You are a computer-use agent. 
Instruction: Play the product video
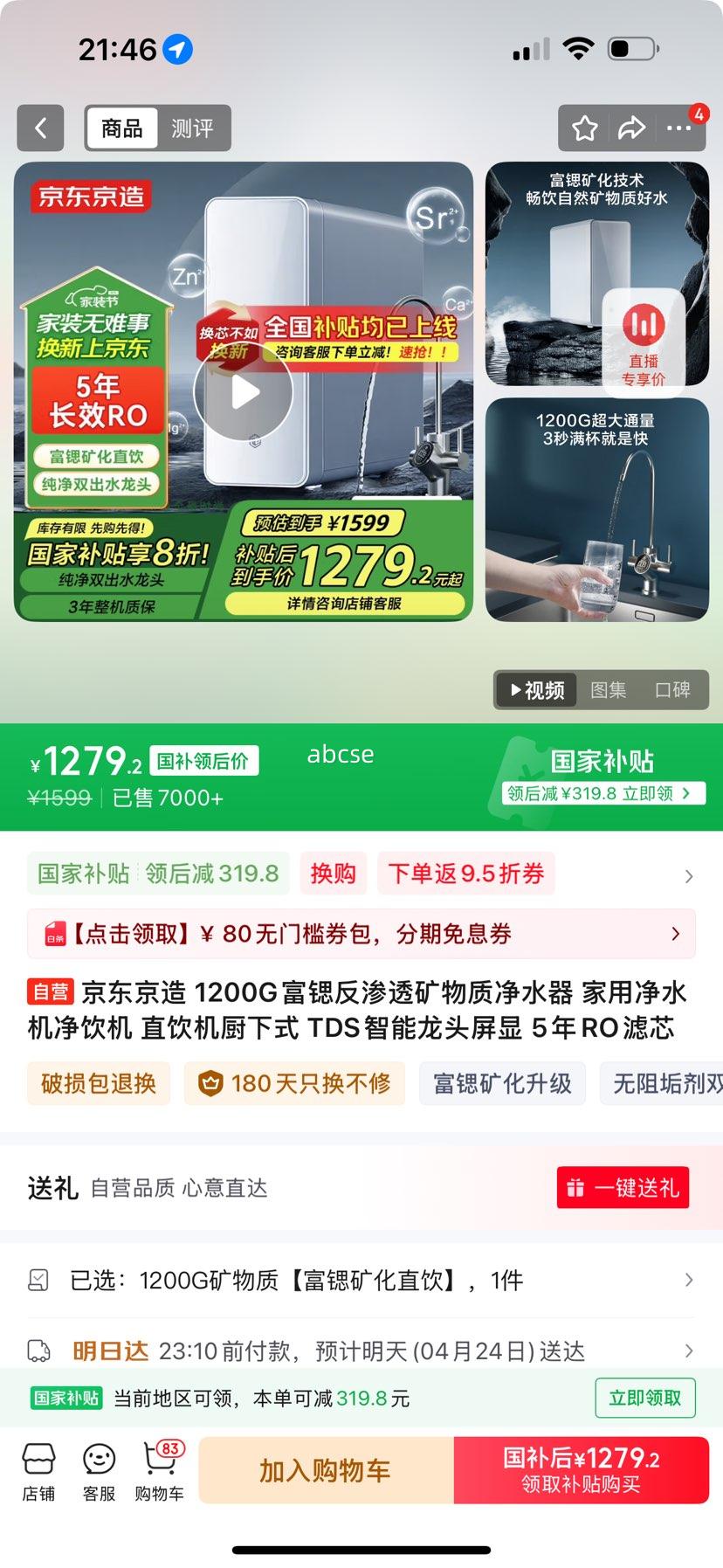point(243,392)
